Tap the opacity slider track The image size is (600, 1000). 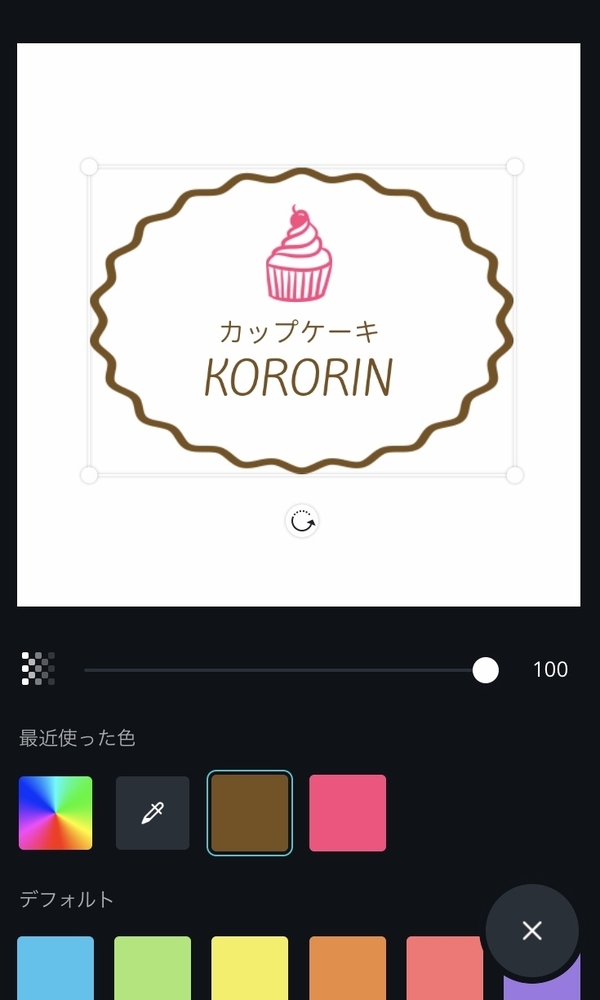tap(280, 670)
